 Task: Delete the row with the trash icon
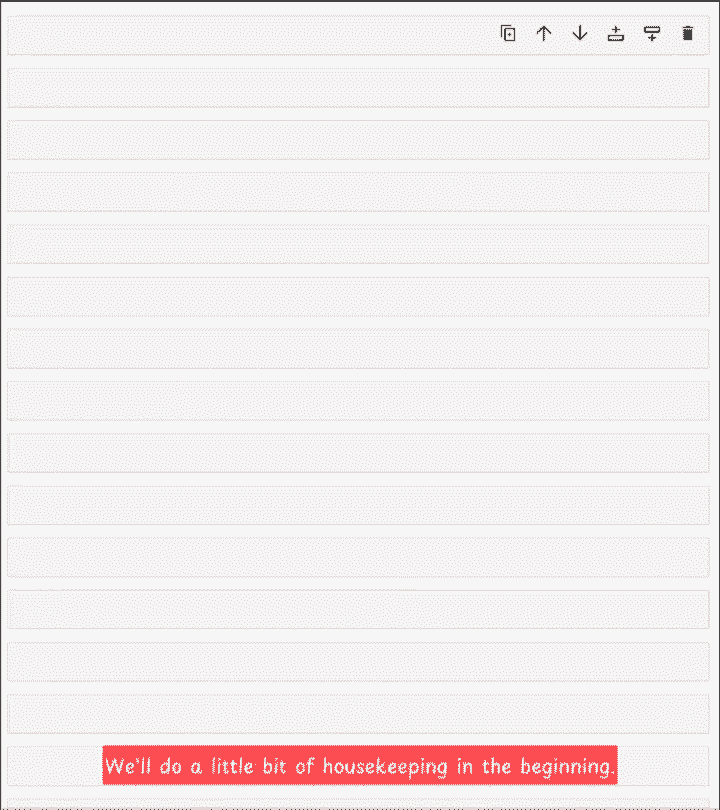pyautogui.click(x=687, y=33)
